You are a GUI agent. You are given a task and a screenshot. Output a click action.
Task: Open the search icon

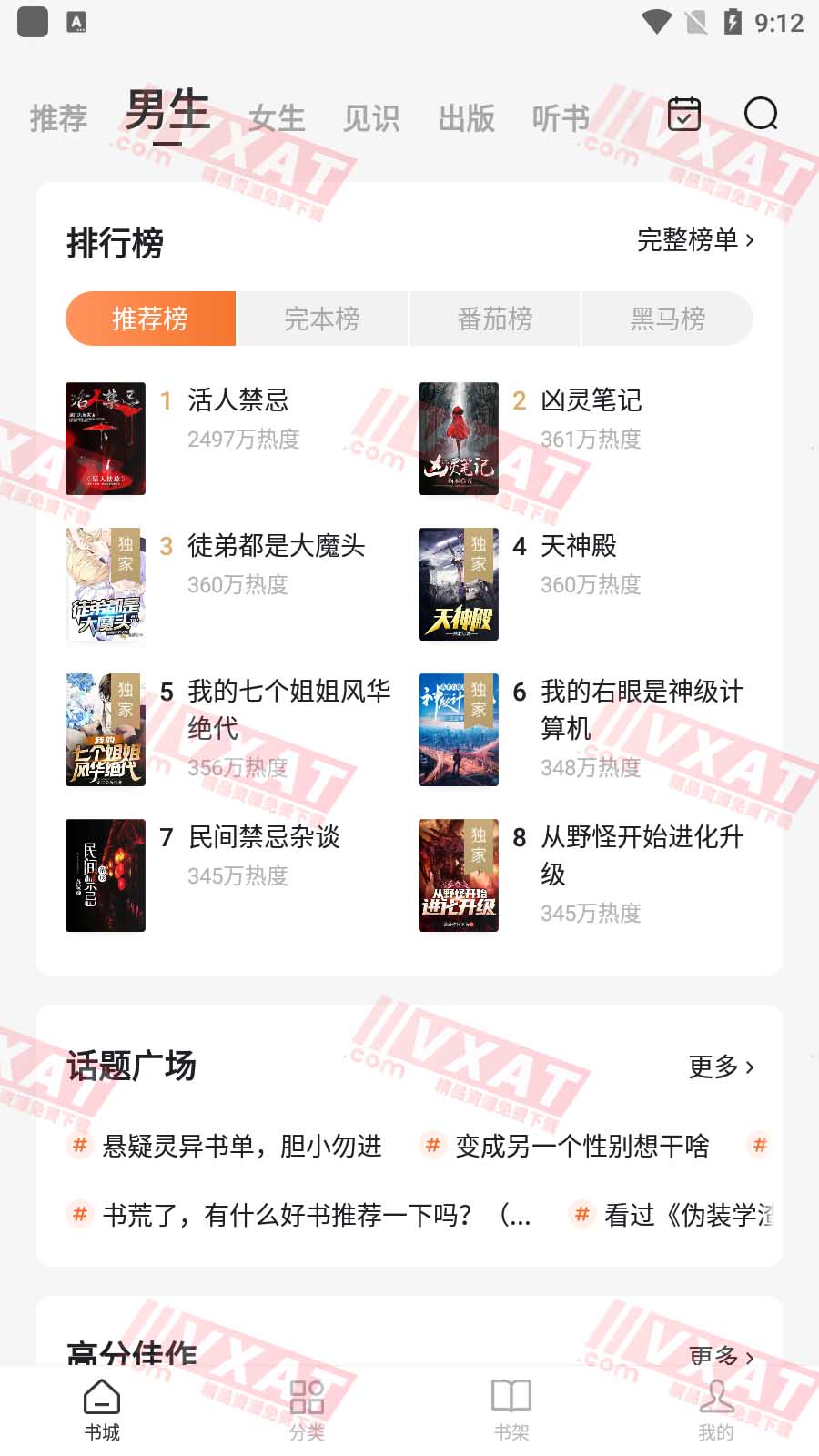761,115
